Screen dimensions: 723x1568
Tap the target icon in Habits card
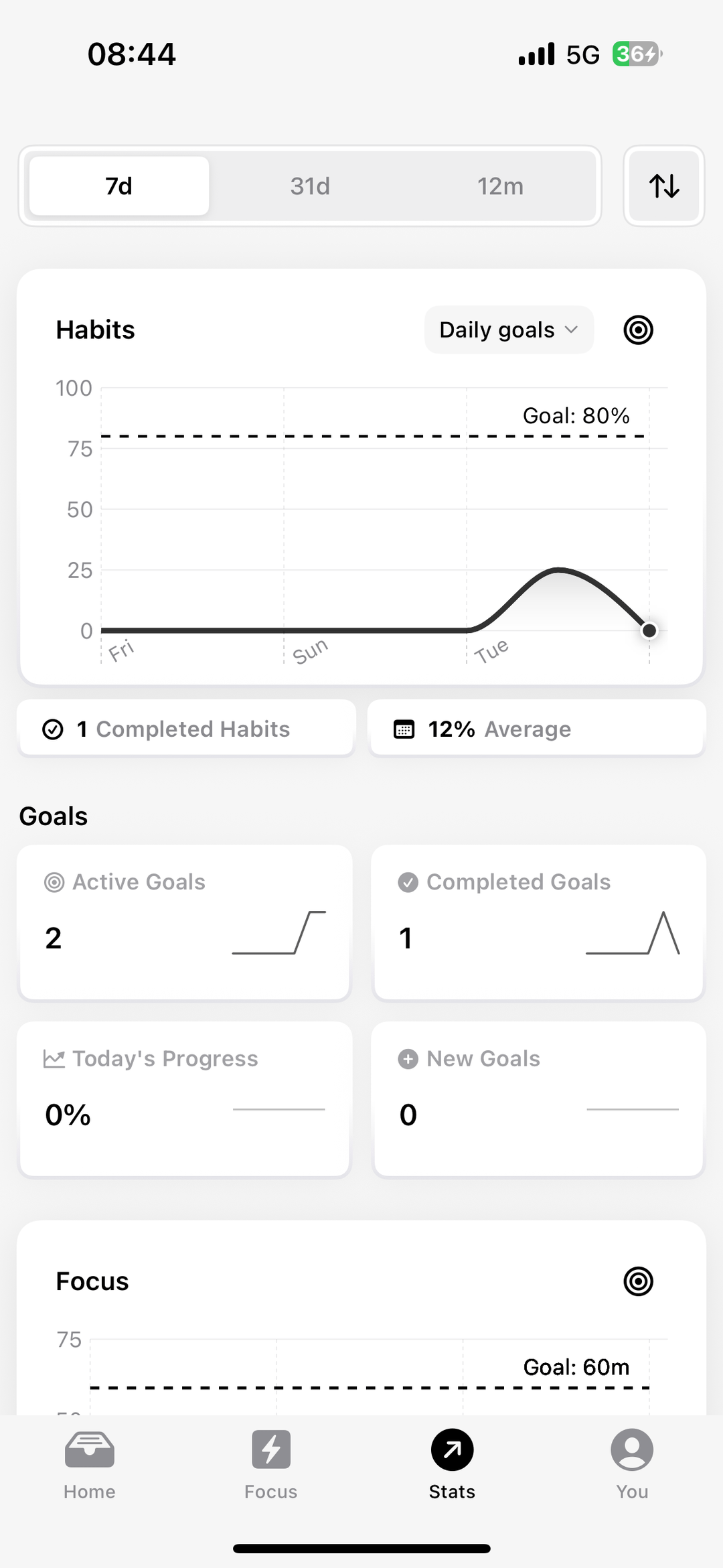638,330
